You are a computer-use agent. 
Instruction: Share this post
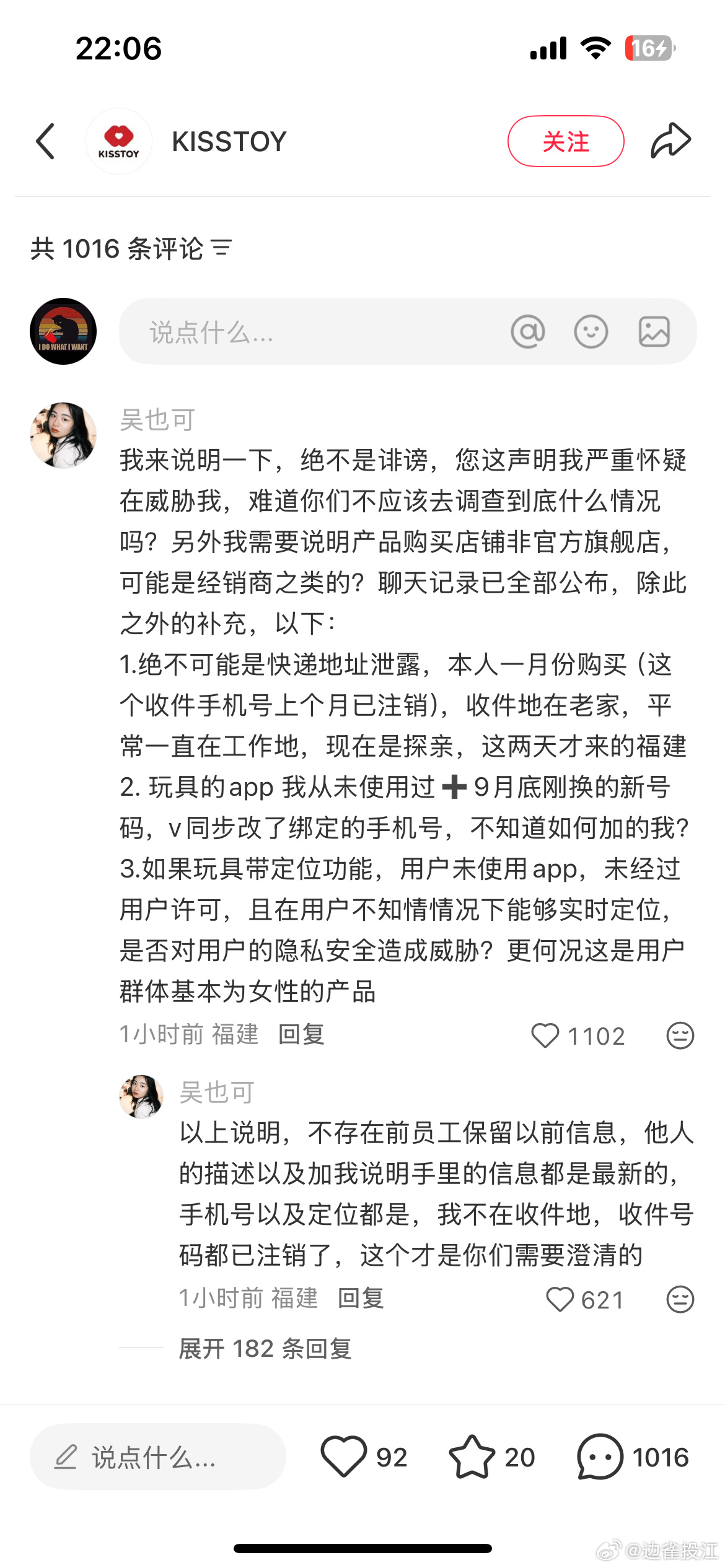670,141
